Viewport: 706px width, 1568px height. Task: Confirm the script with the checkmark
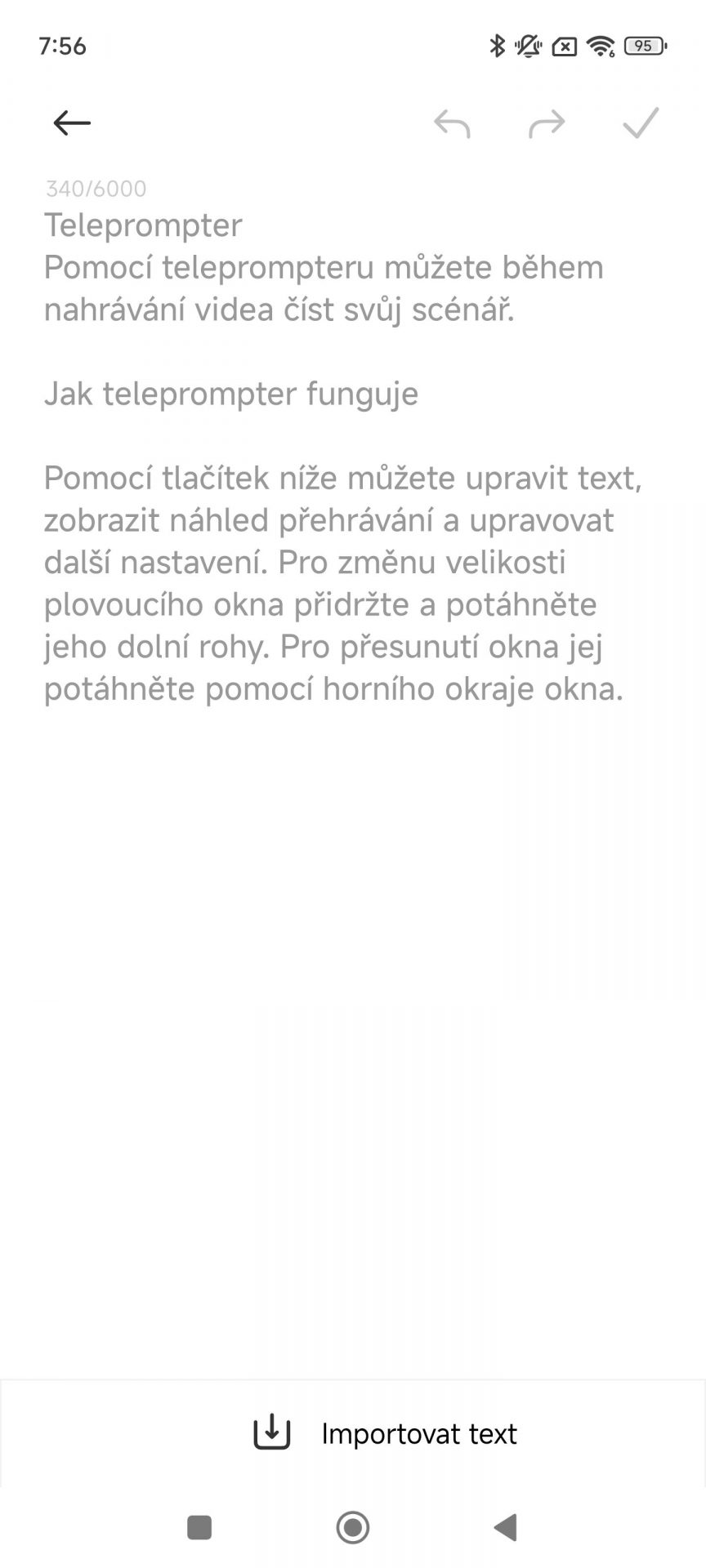coord(641,123)
